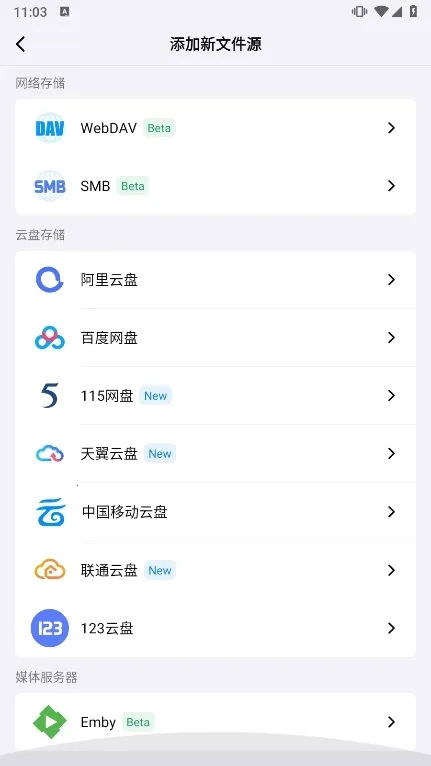This screenshot has height=766, width=431.
Task: Go back from 添加新文件源 page
Action: click(21, 44)
